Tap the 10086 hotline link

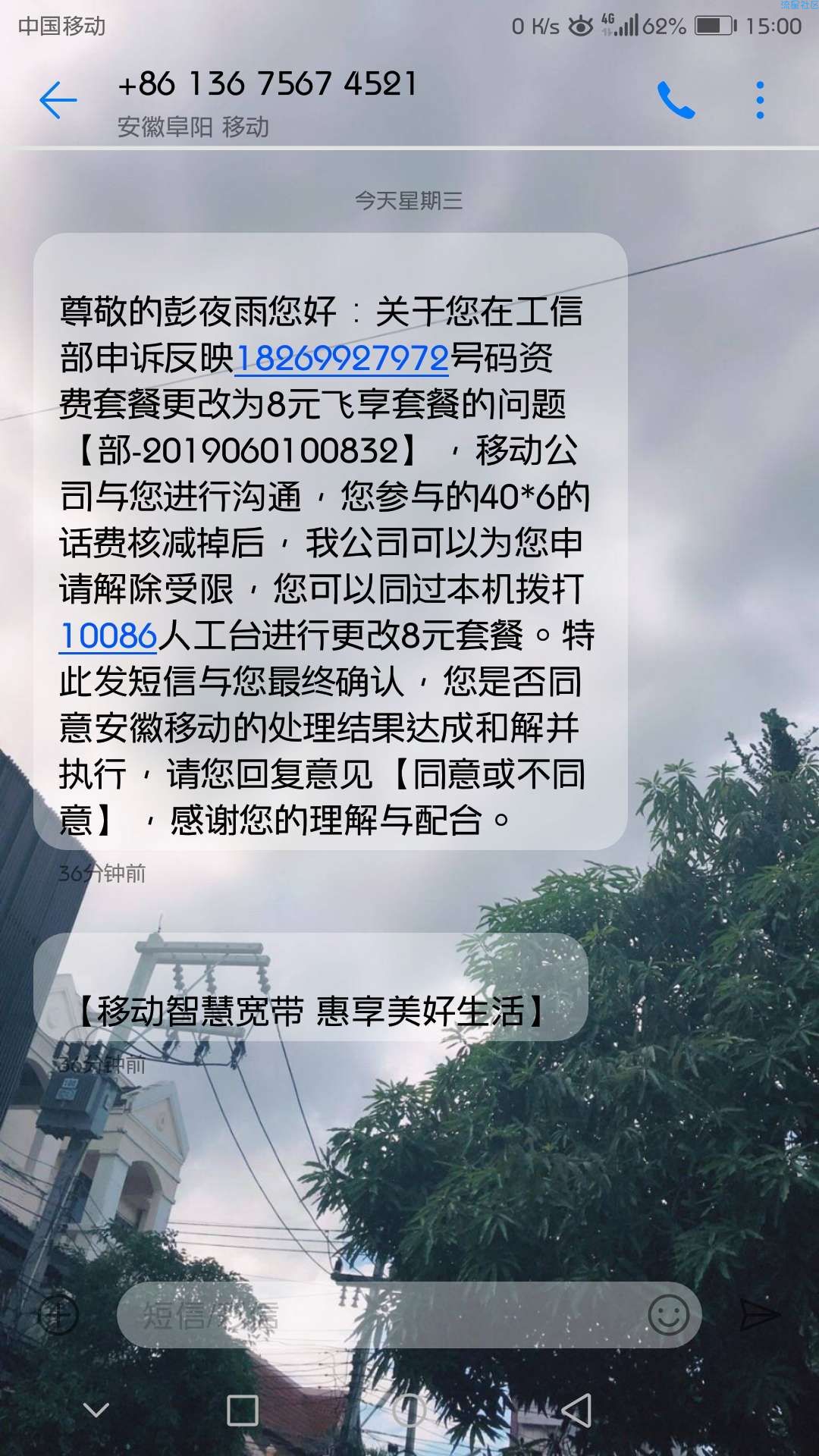tap(108, 635)
